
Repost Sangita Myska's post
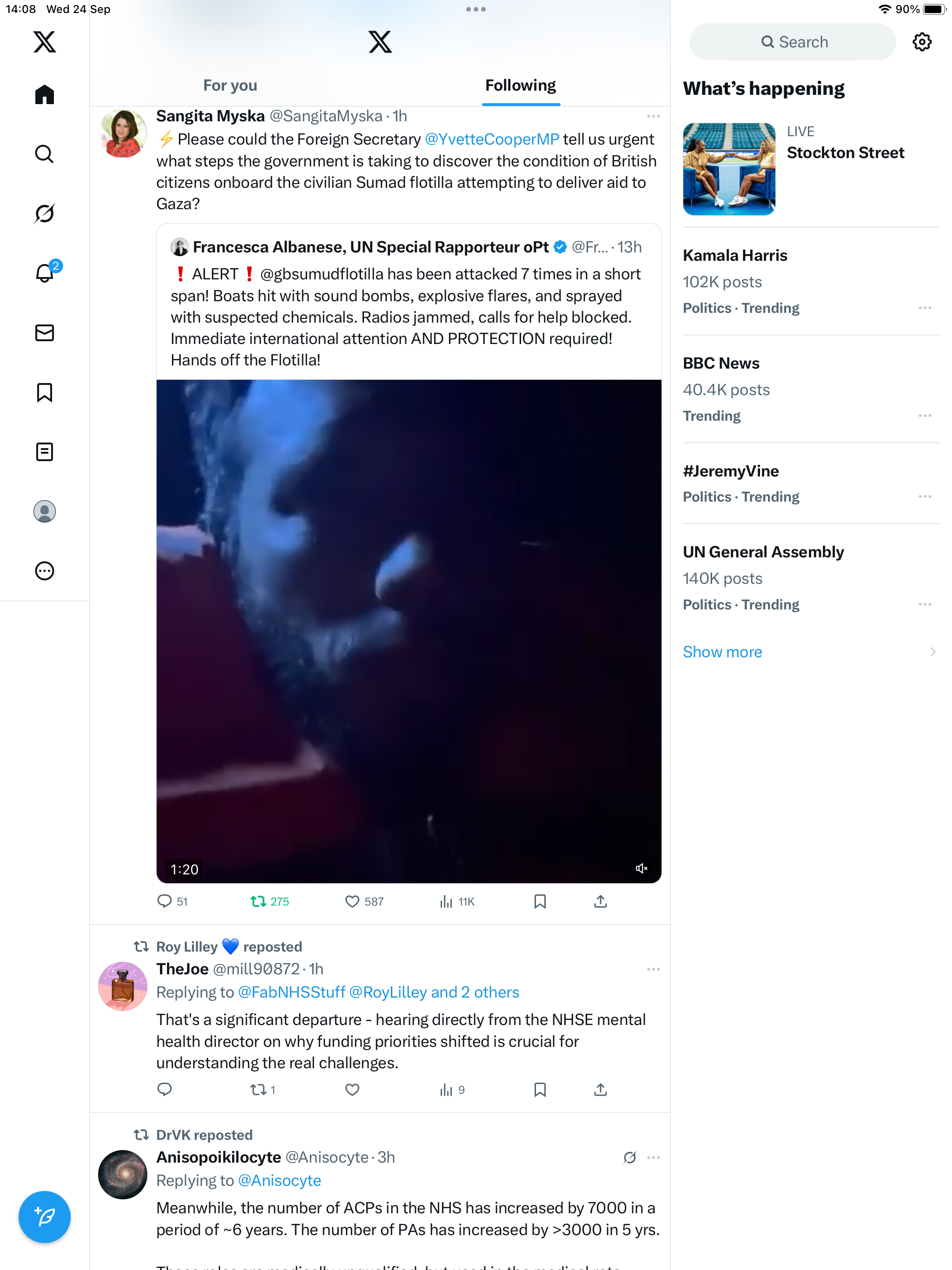click(258, 901)
